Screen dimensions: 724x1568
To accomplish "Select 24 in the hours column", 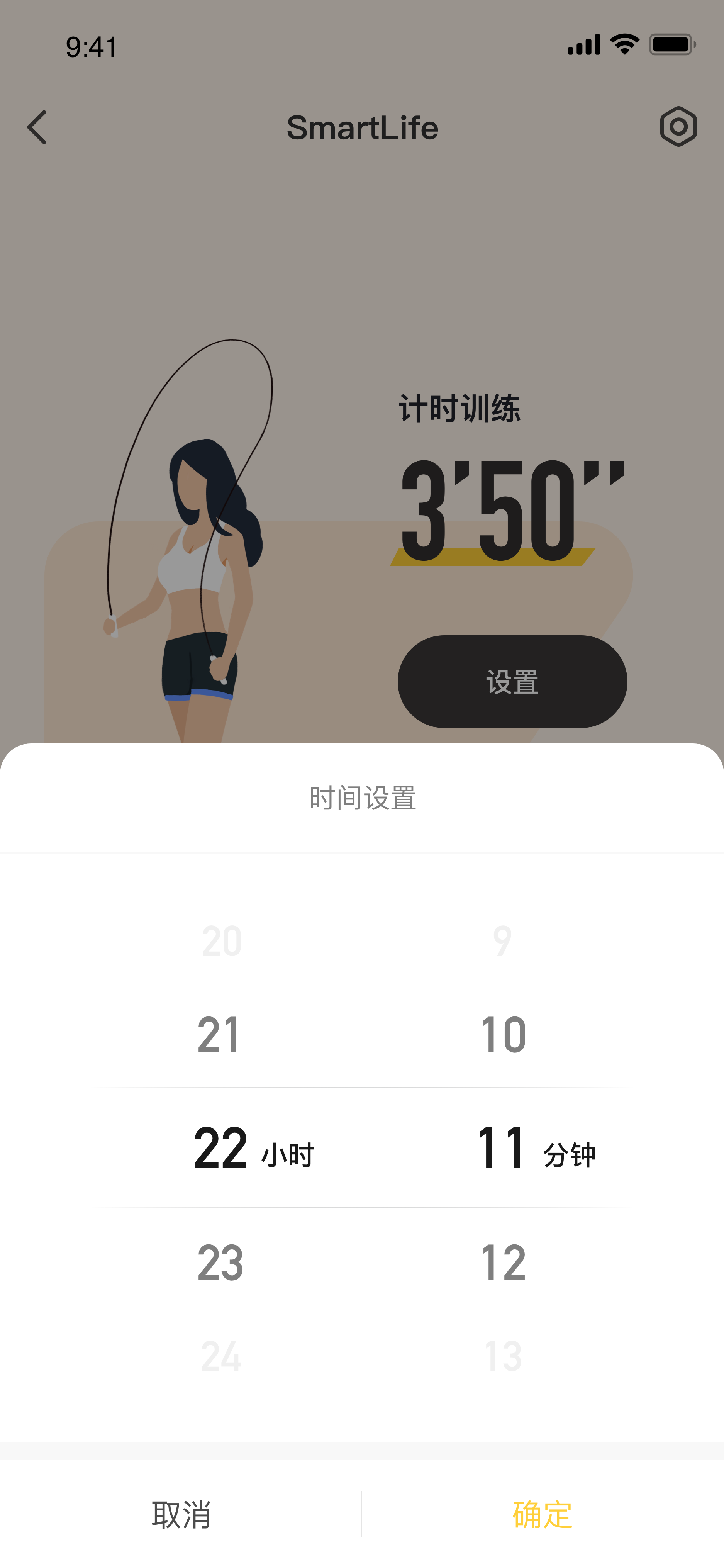I will tap(221, 1356).
